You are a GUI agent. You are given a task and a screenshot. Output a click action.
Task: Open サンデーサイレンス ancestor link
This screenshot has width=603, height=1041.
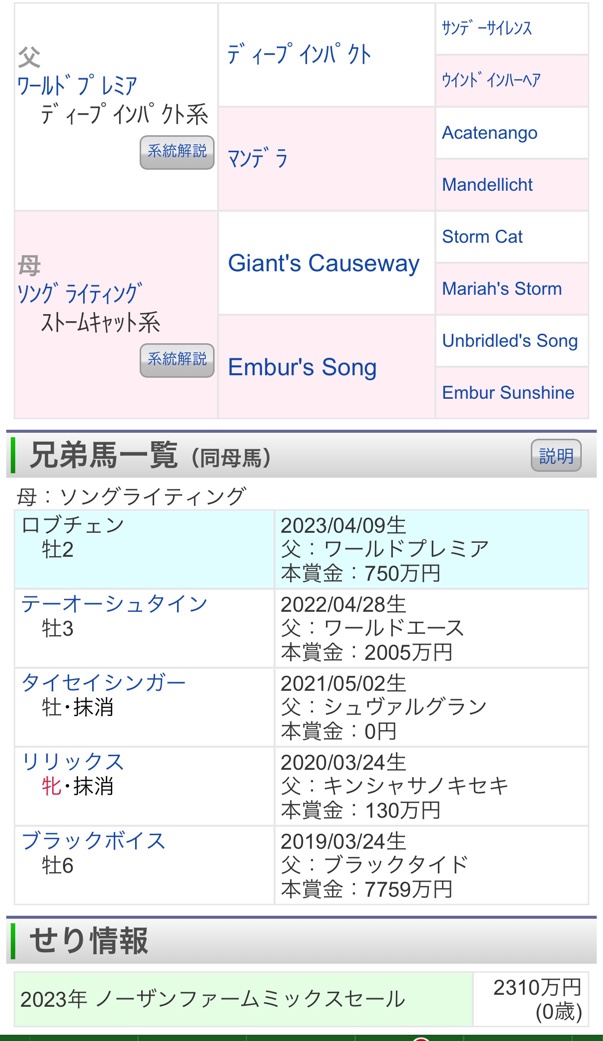coord(487,29)
